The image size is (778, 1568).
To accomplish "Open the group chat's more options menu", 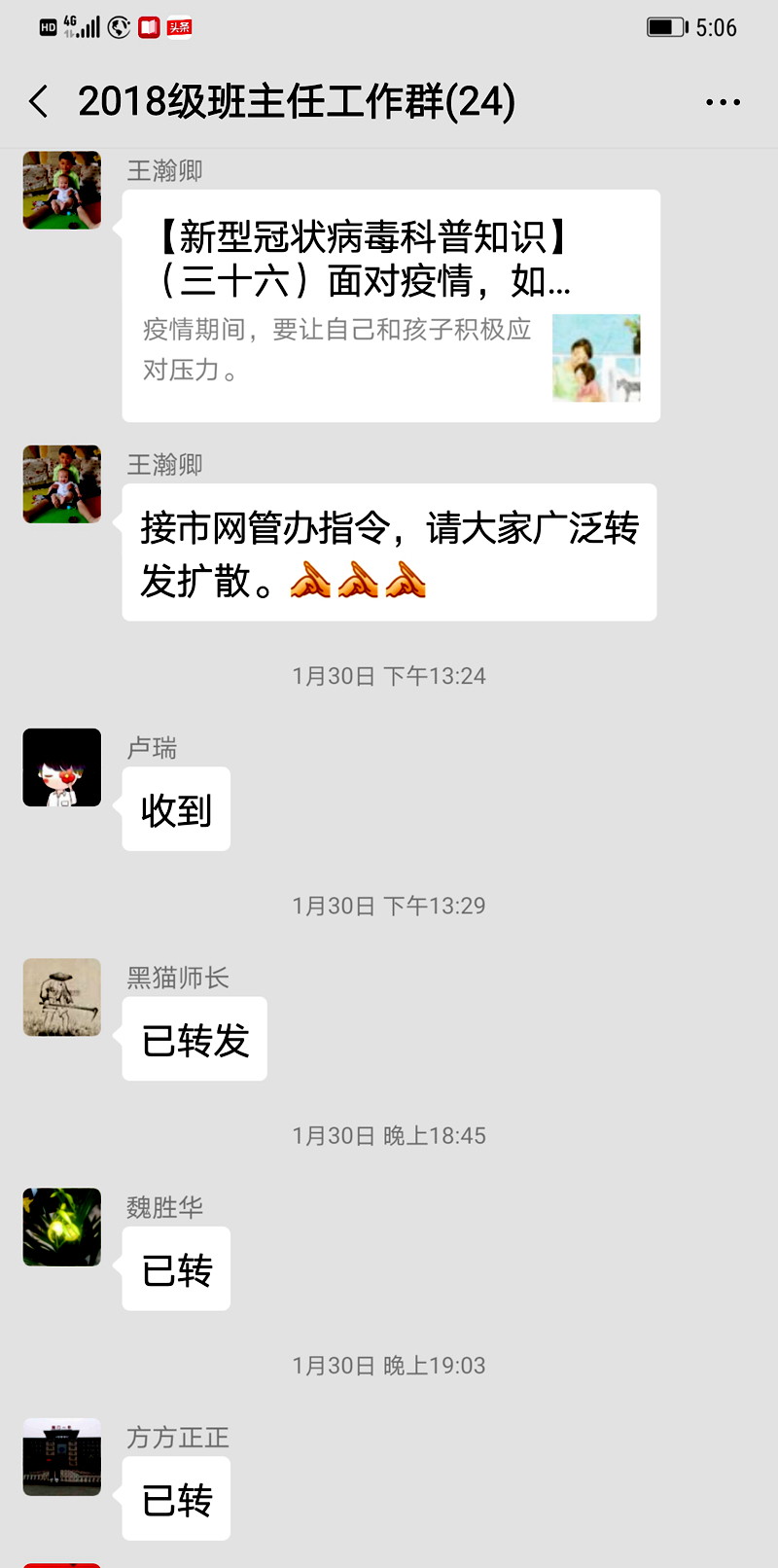I will tap(723, 102).
